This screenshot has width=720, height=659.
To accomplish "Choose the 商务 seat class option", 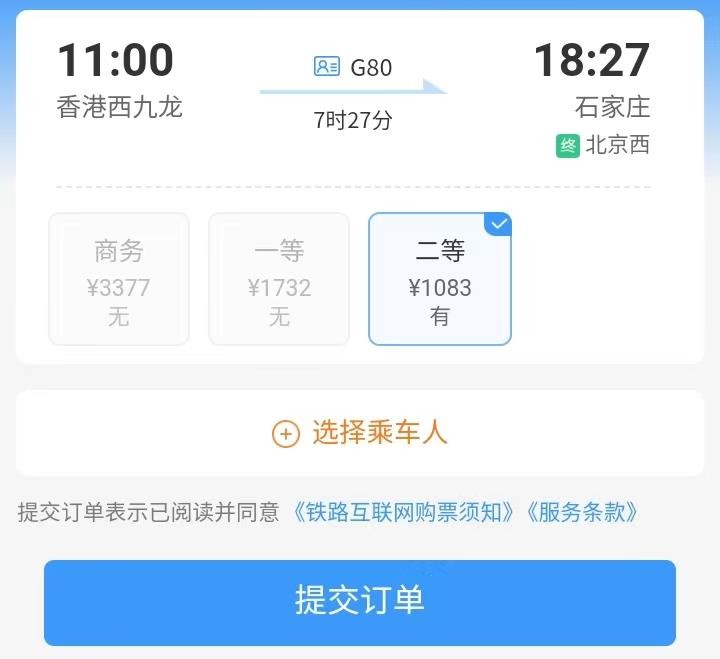I will click(x=119, y=279).
